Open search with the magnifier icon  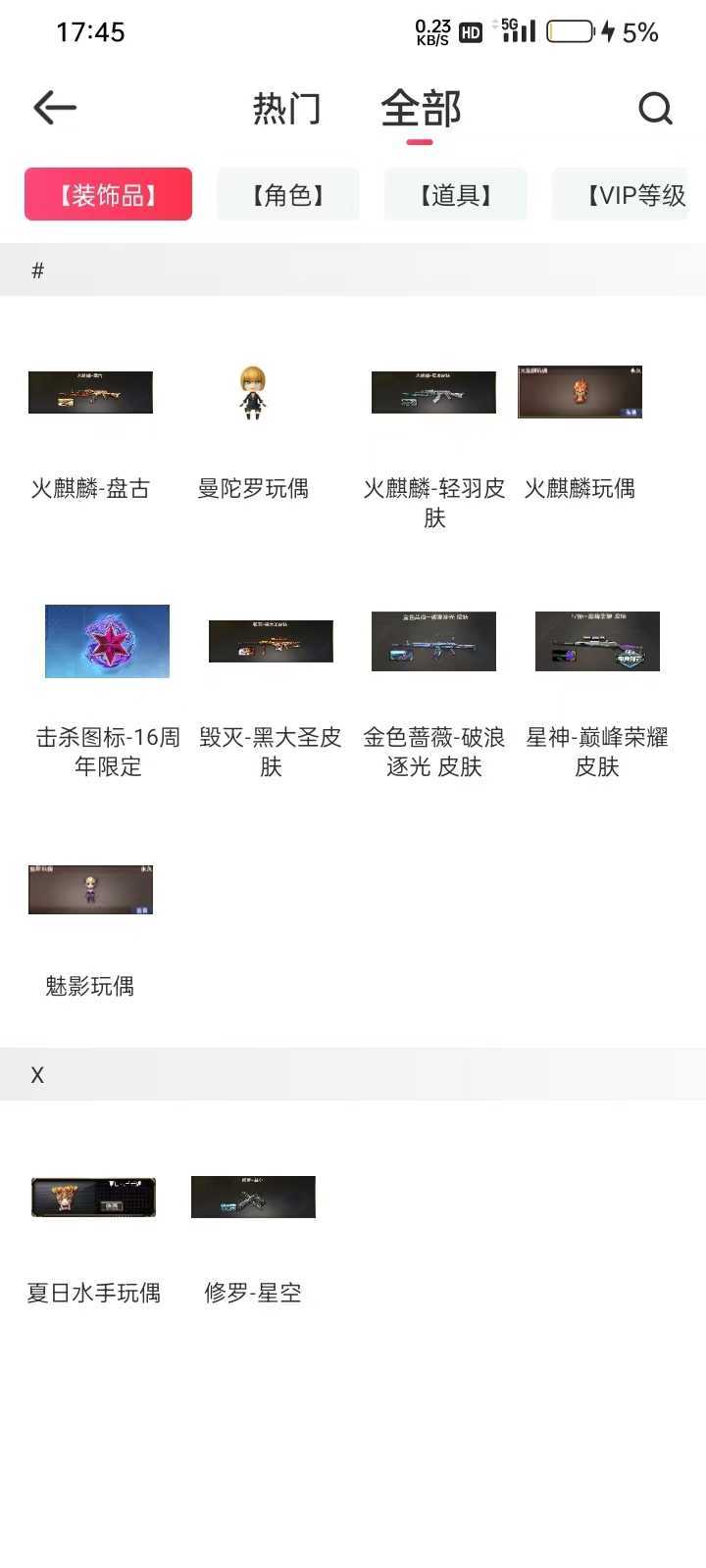click(655, 110)
